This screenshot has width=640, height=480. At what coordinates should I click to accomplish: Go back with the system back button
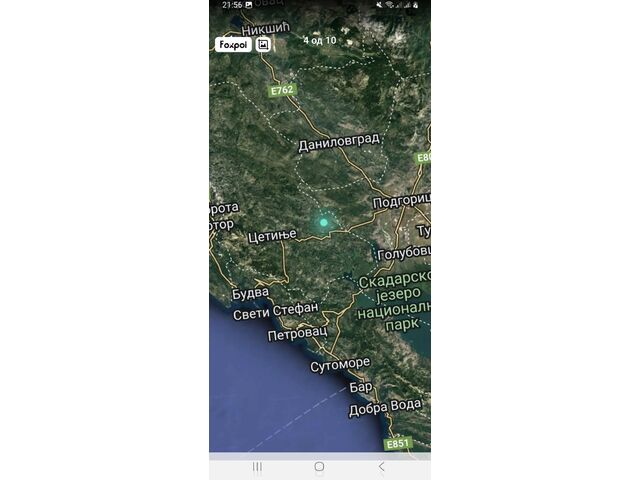point(381,467)
